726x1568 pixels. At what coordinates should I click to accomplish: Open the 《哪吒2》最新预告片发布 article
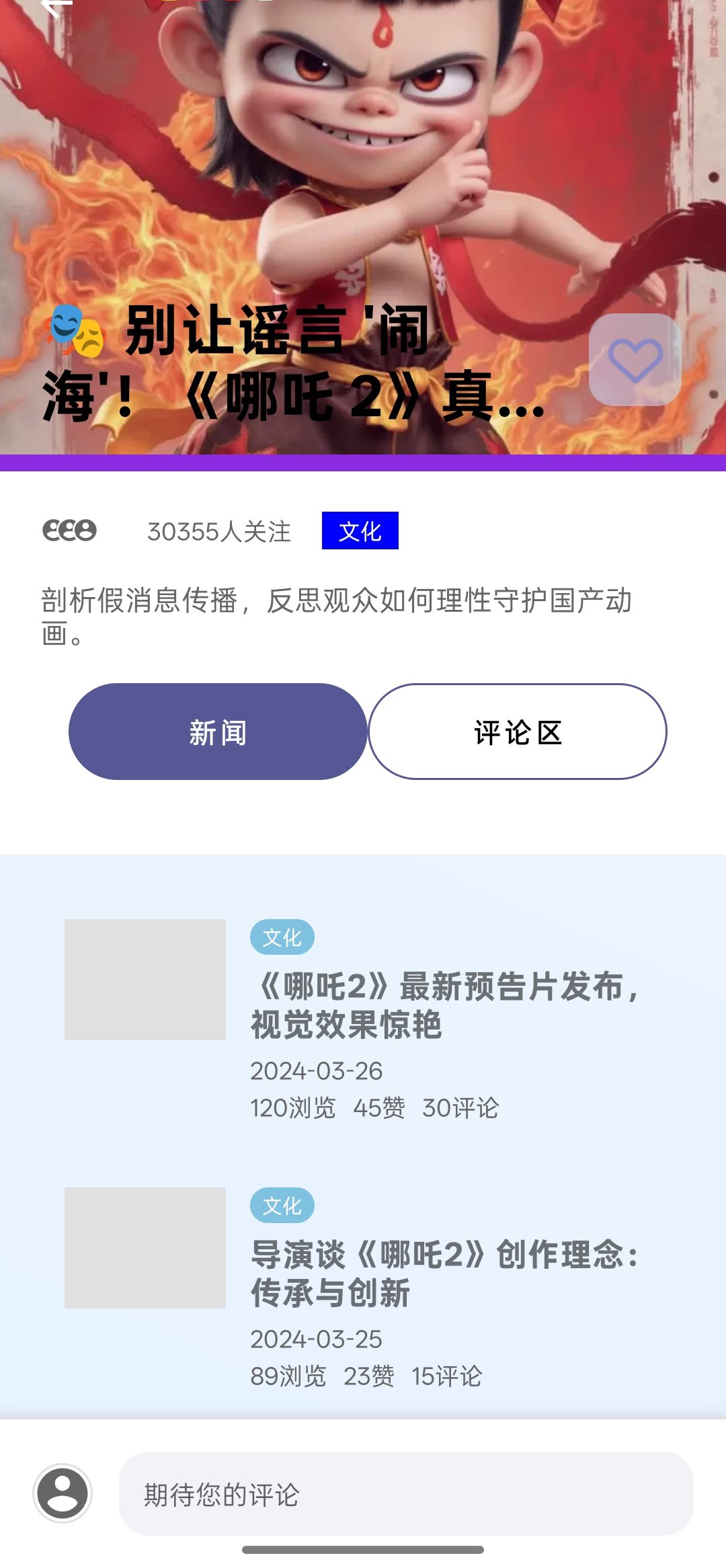447,1002
